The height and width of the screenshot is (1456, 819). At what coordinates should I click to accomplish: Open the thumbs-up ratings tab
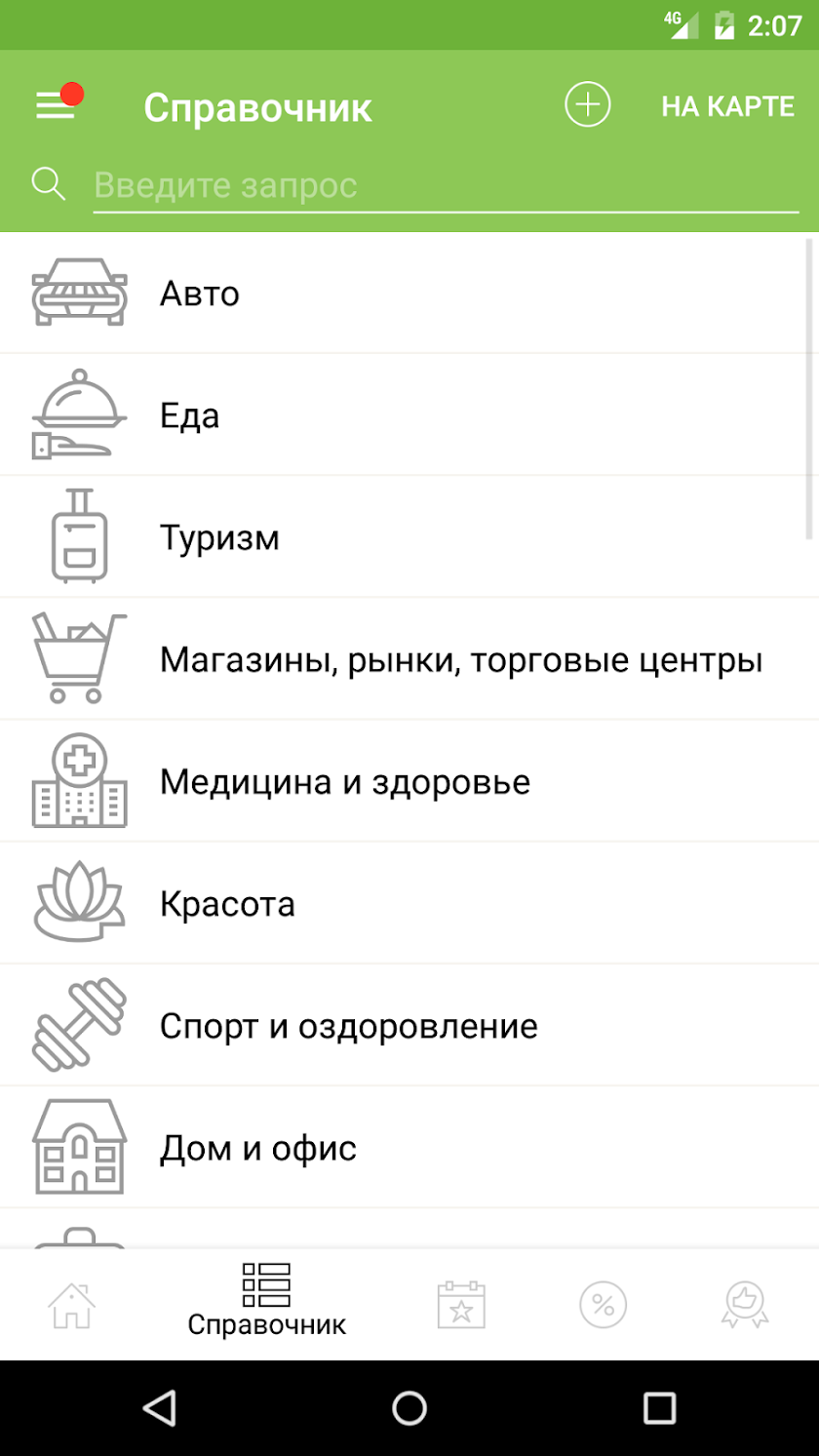pyautogui.click(x=745, y=1305)
